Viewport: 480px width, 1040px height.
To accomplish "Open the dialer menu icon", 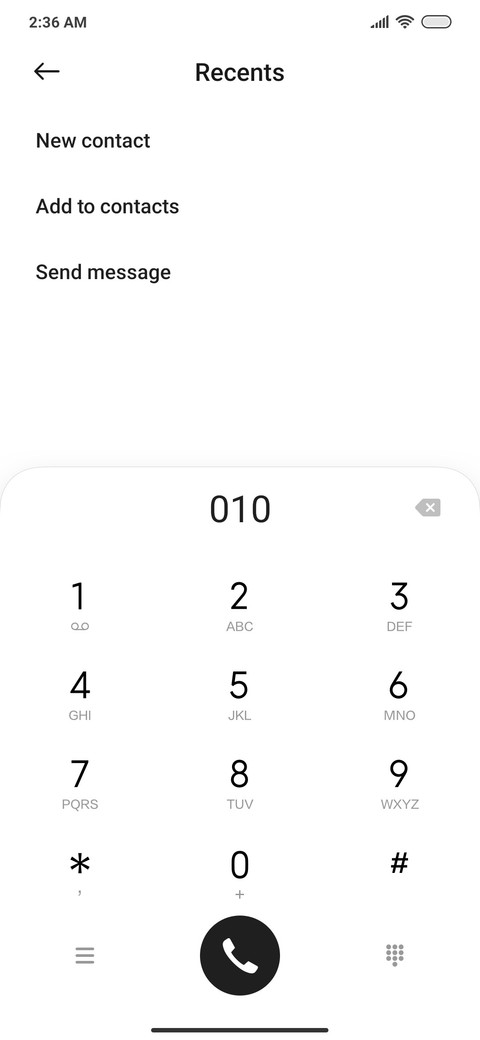I will (85, 956).
